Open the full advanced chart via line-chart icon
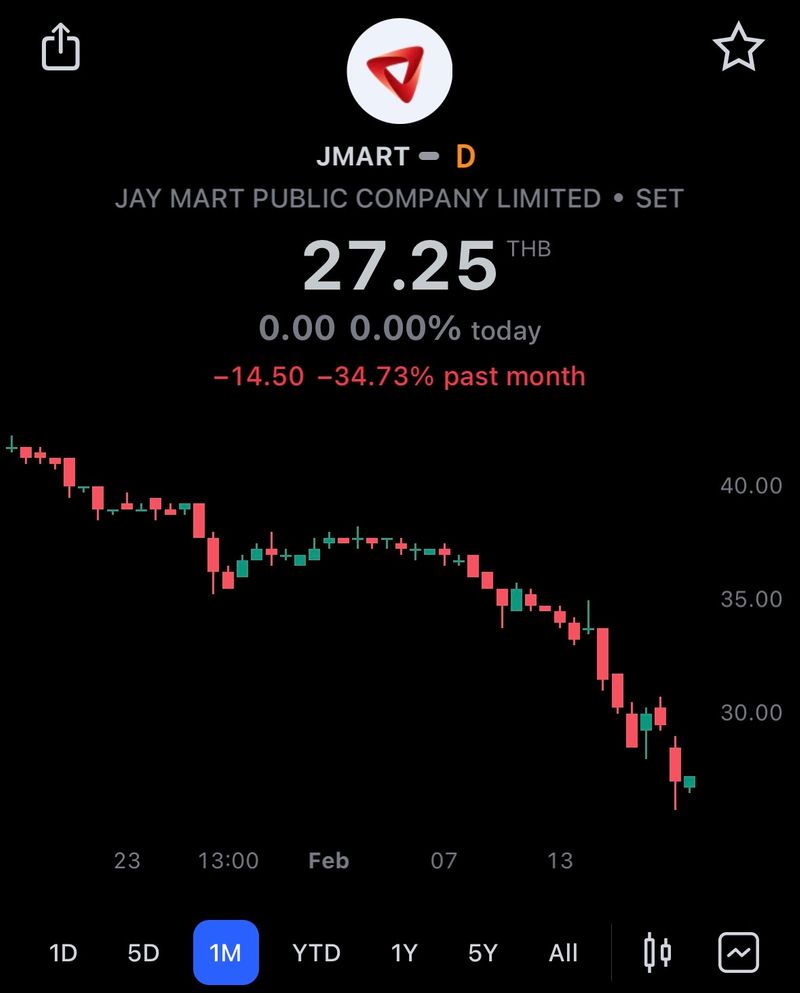 tap(738, 952)
